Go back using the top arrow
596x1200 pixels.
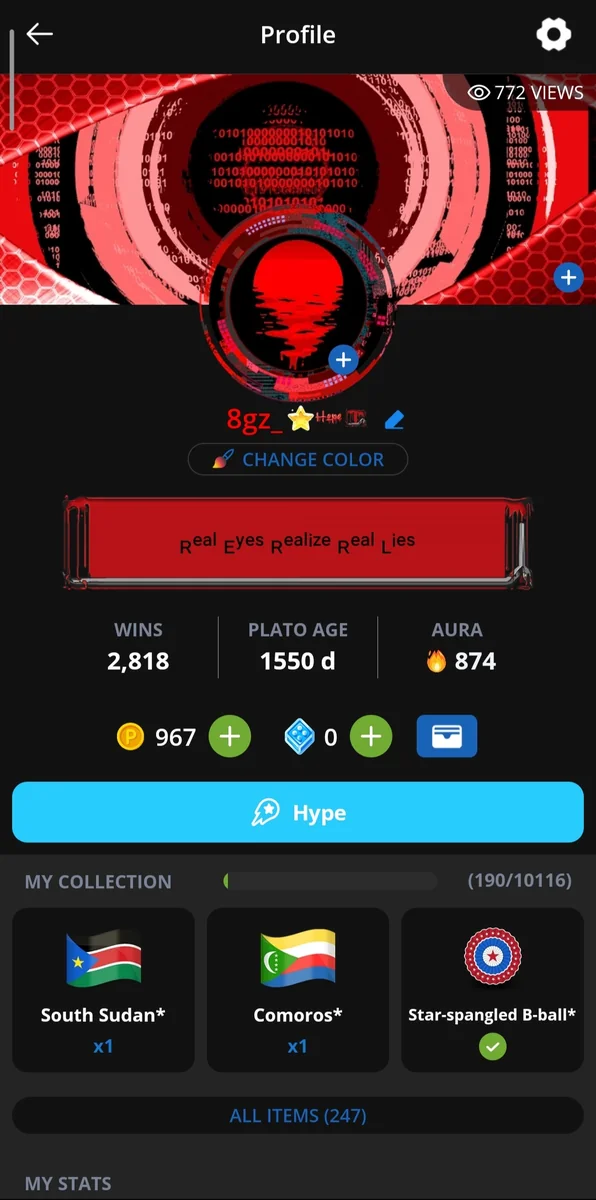point(40,34)
